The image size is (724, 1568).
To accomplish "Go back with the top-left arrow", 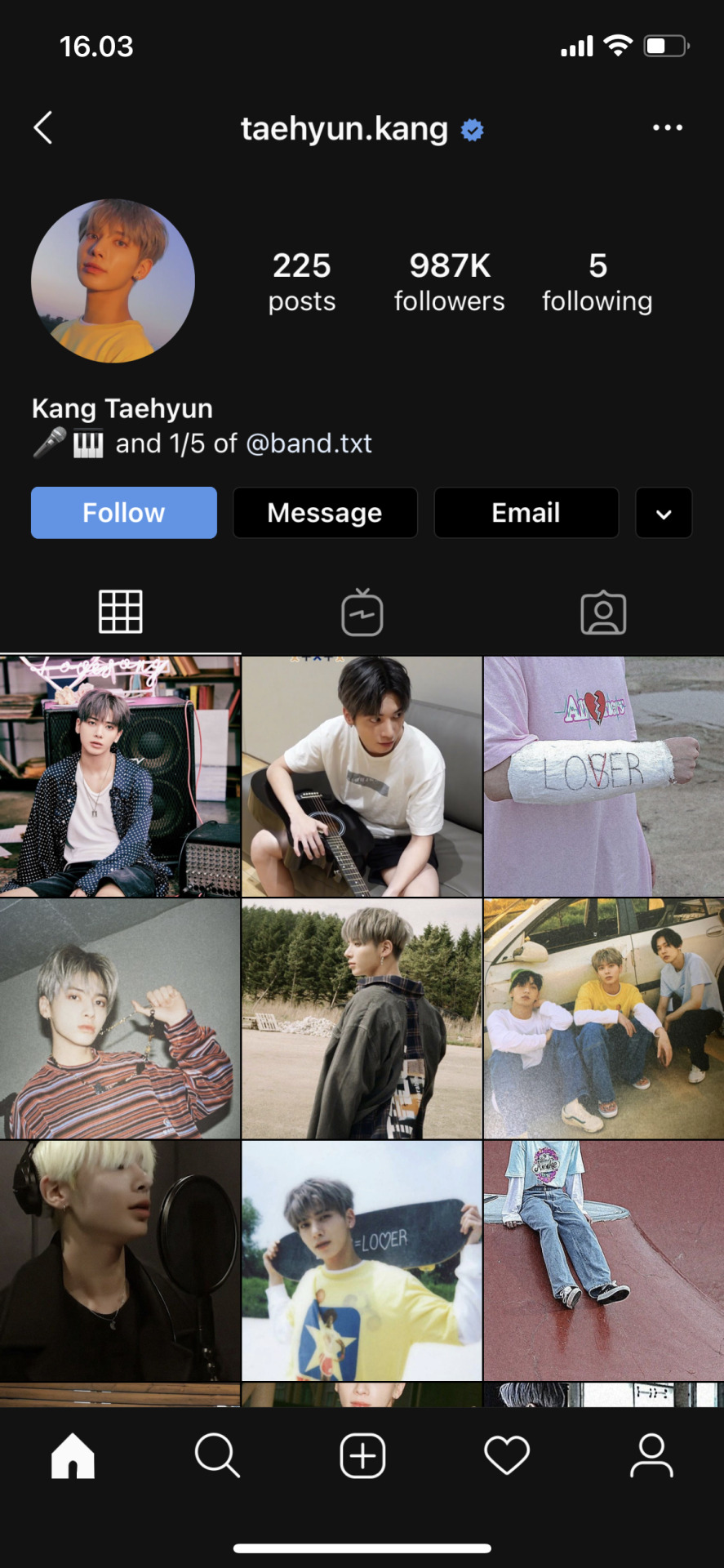I will (43, 128).
